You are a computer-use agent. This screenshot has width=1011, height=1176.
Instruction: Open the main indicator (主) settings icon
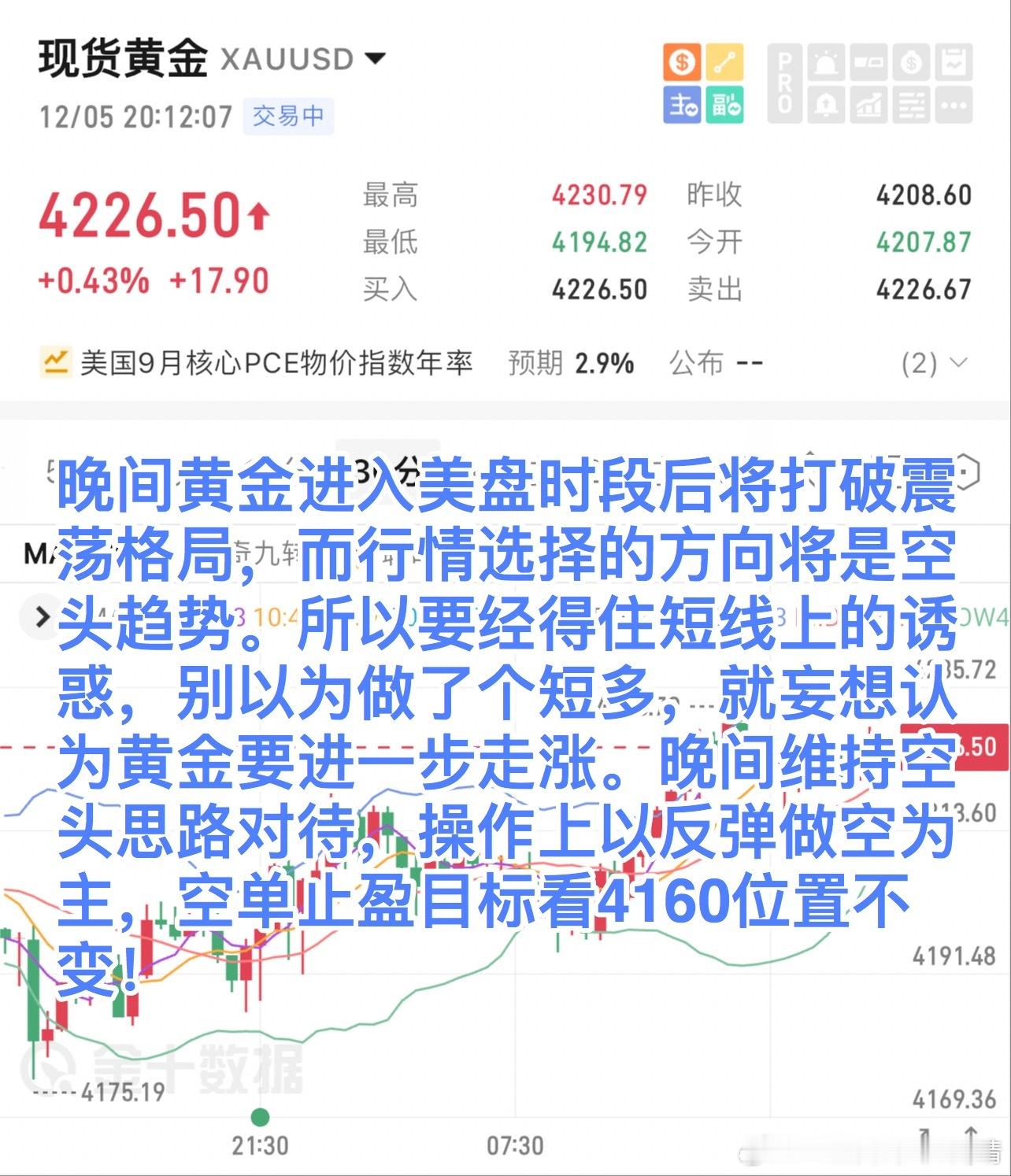(x=680, y=103)
